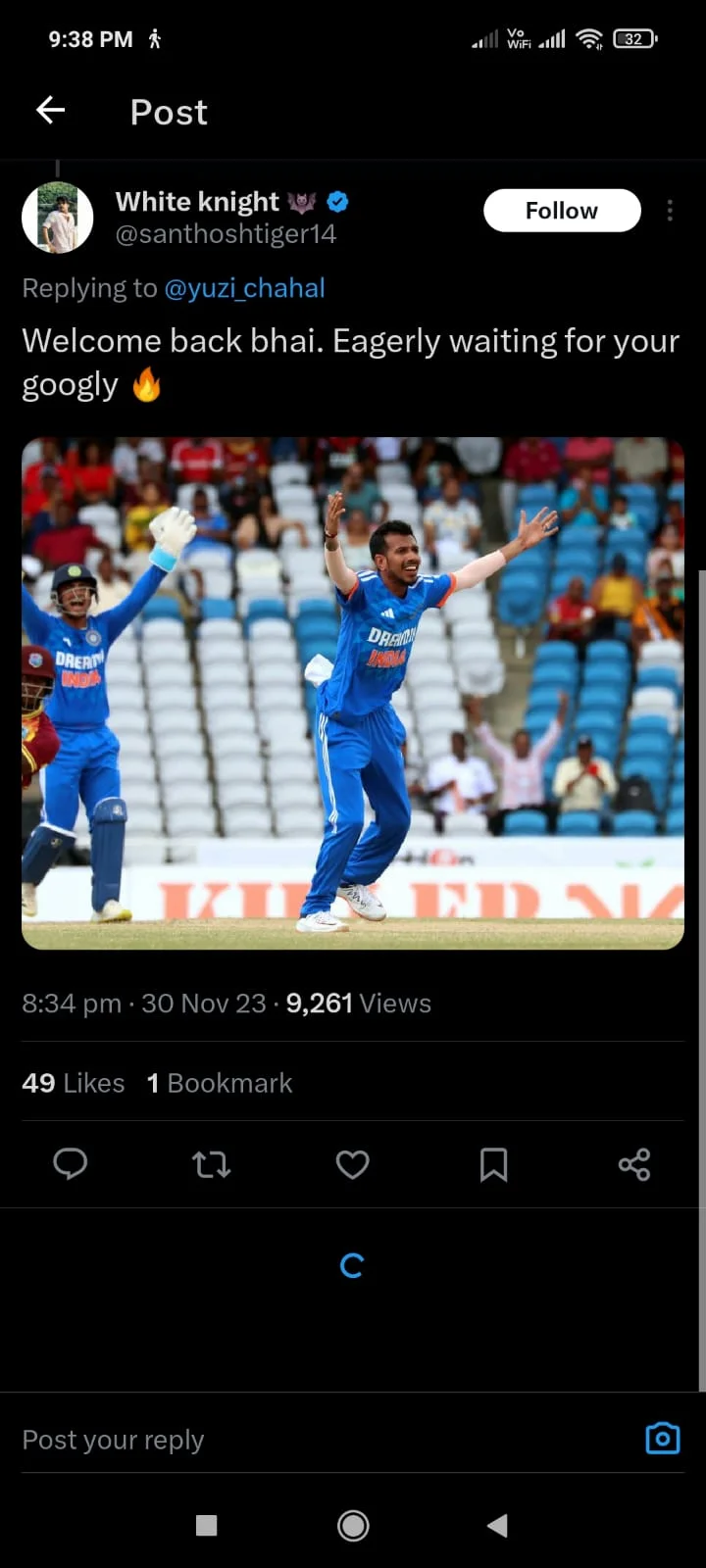Reply using the comment icon

[x=70, y=1164]
